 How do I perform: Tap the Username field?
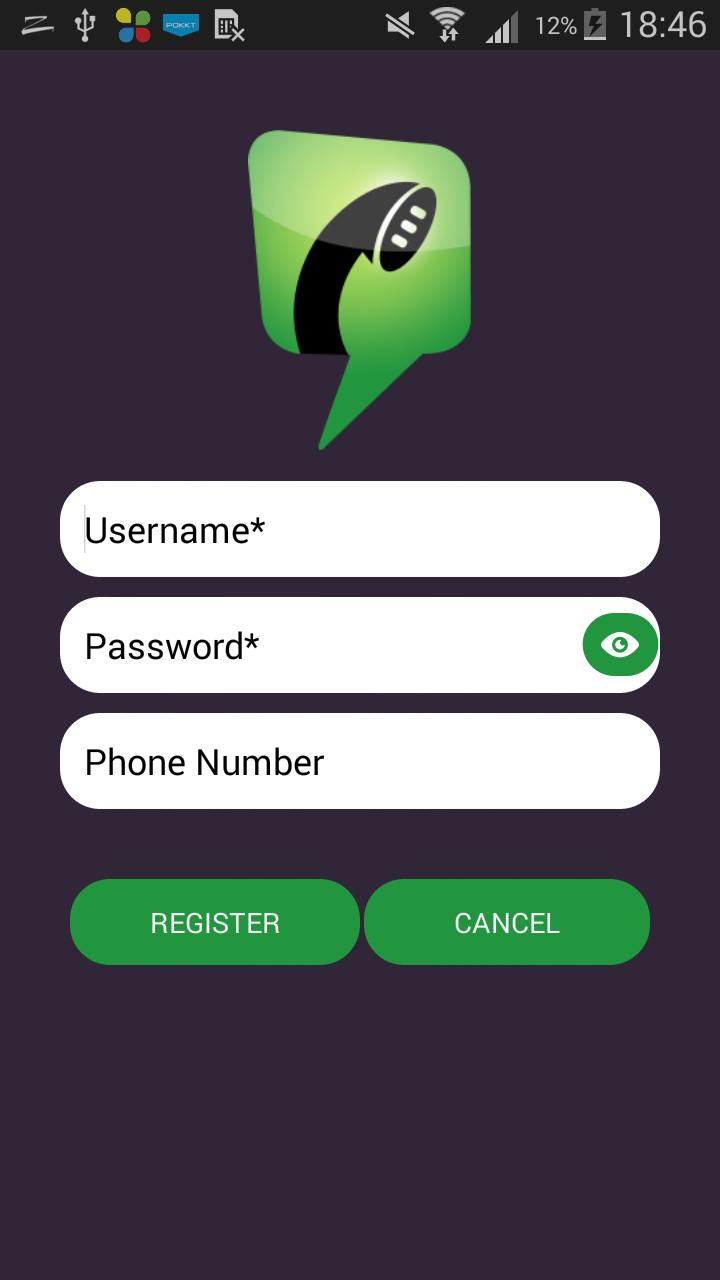tap(360, 529)
